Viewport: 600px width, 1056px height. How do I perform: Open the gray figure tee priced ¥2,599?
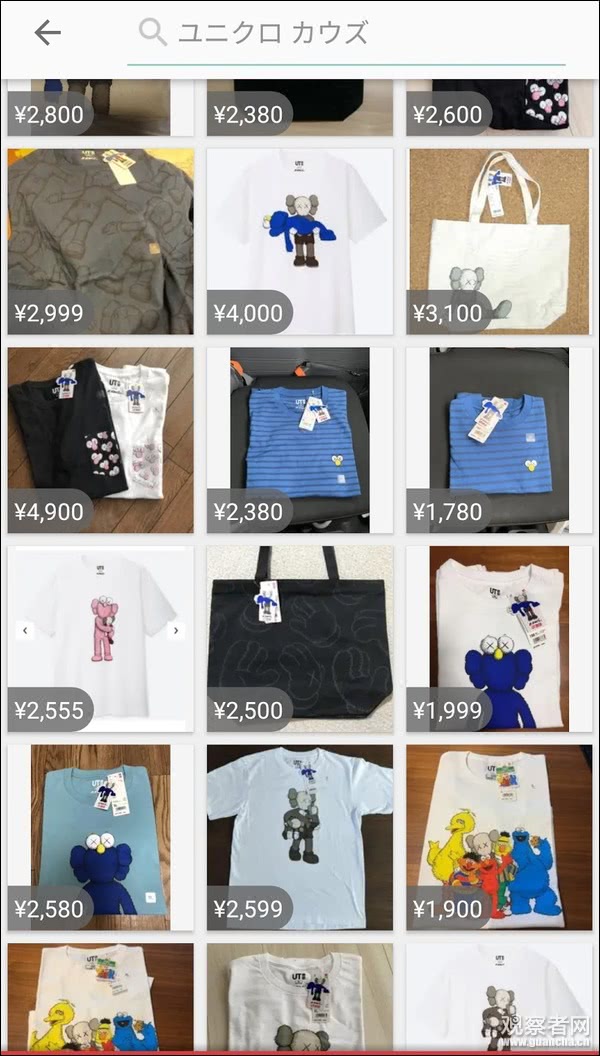(x=299, y=837)
